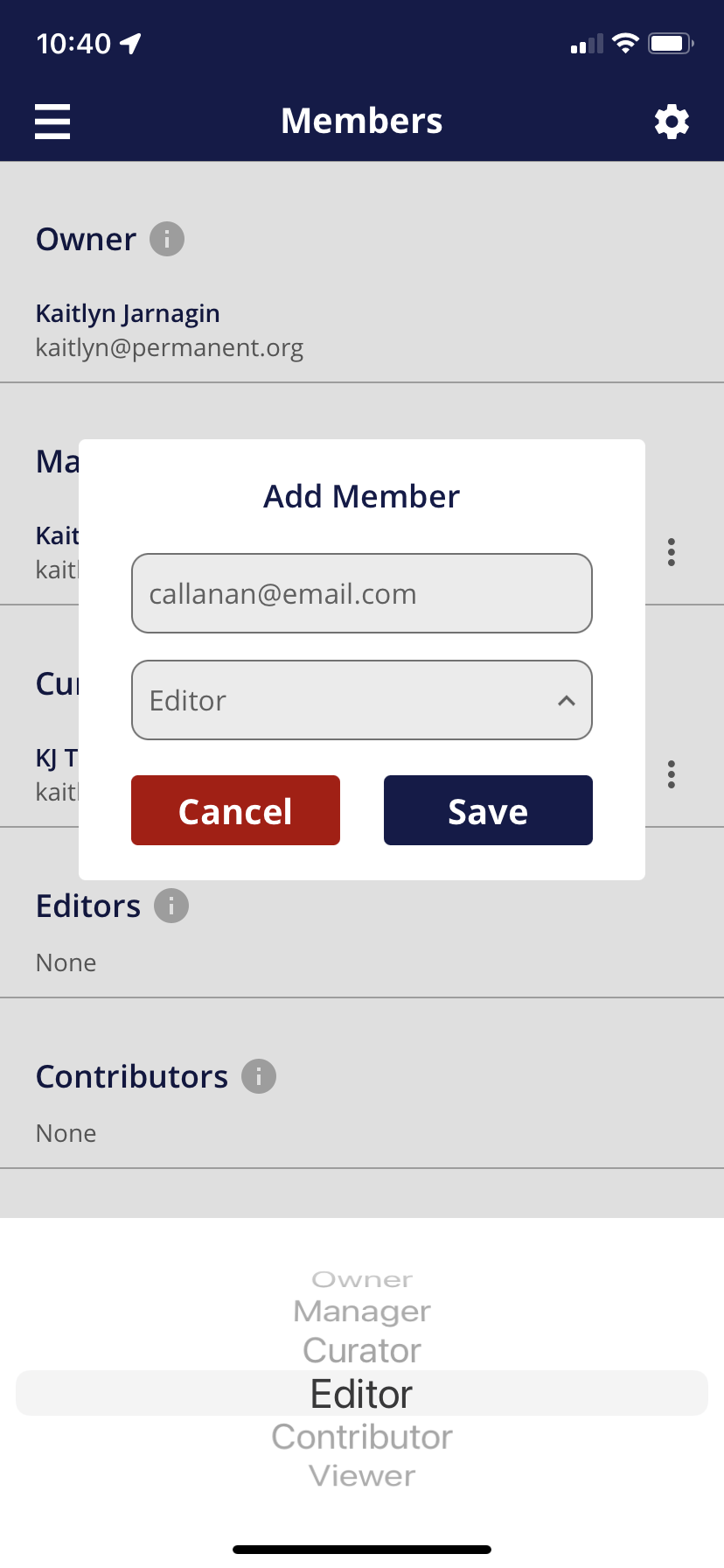Select Contributor in the role picker
This screenshot has height=1568, width=724.
(x=361, y=1437)
